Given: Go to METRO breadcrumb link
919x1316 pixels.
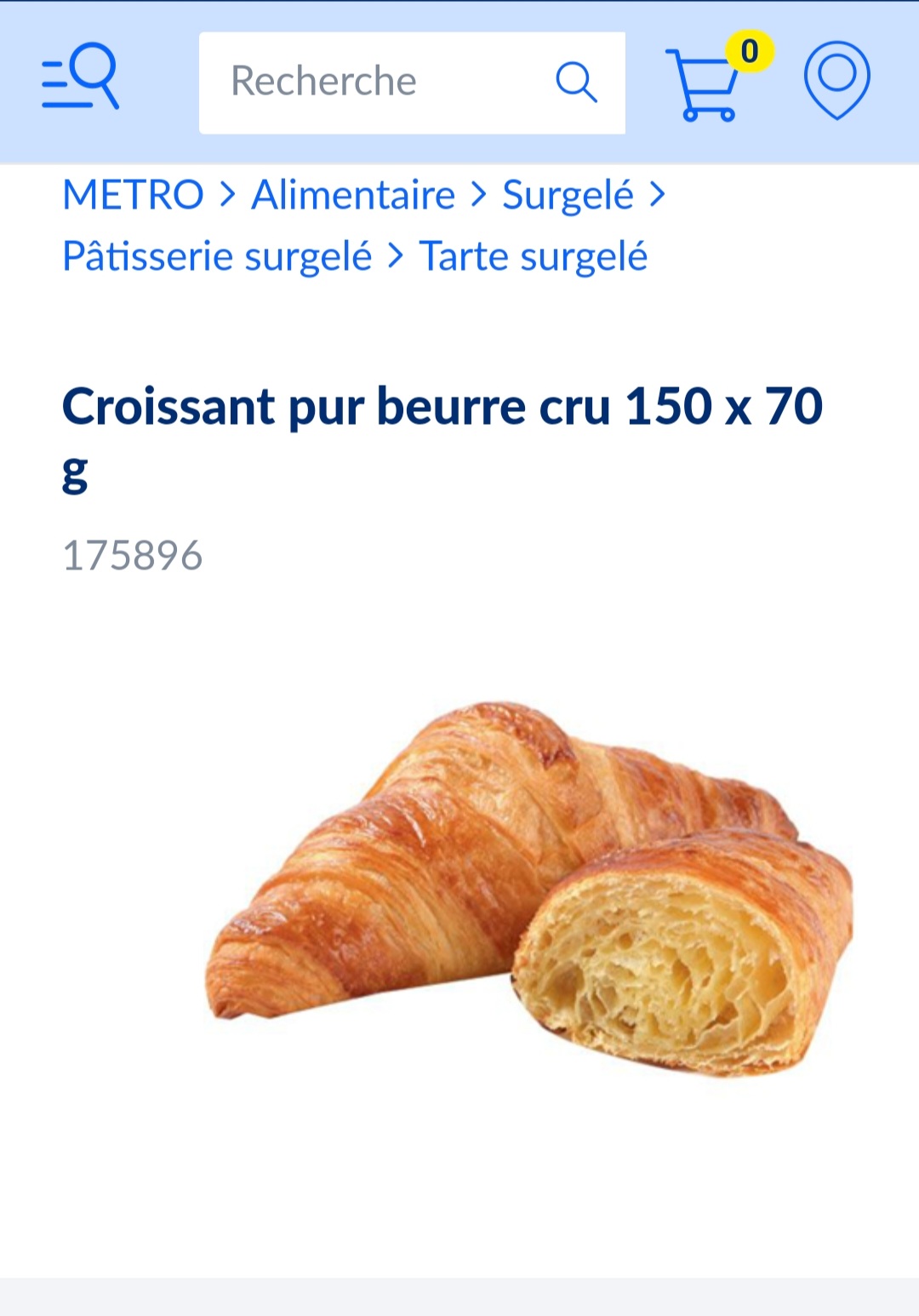Looking at the screenshot, I should click(x=134, y=195).
